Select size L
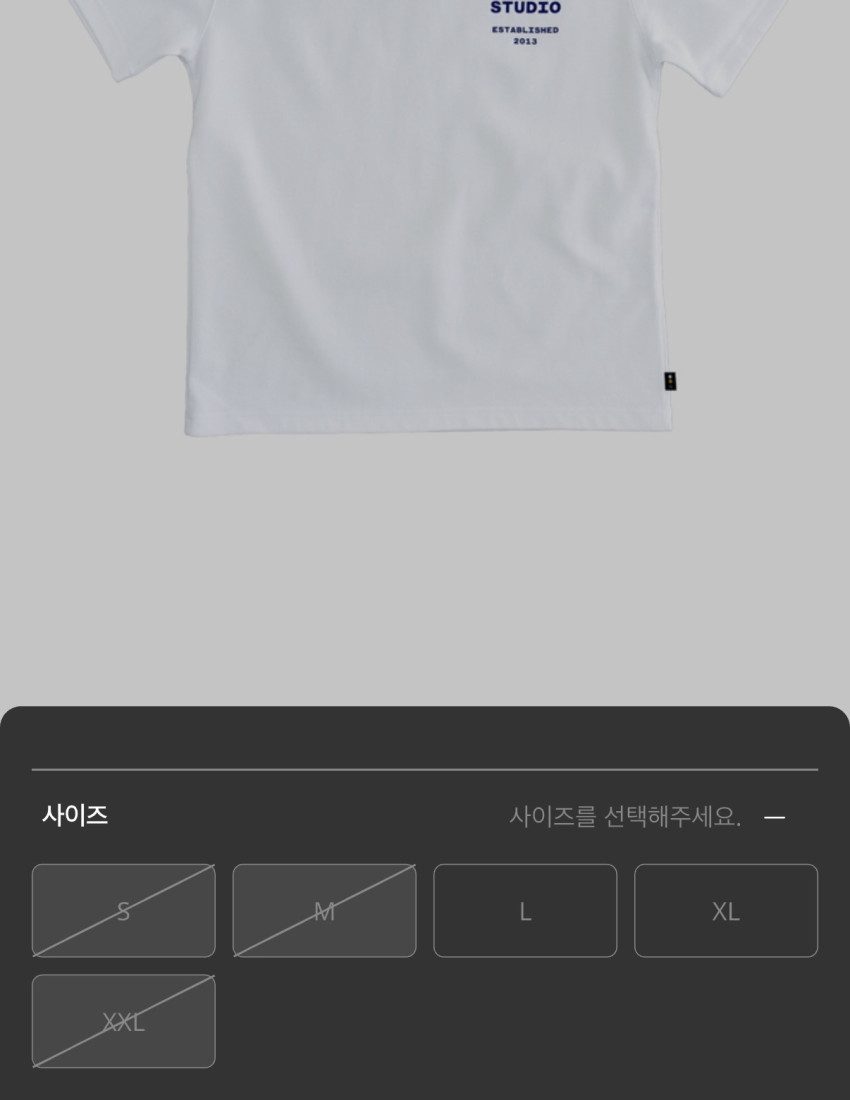Viewport: 850px width, 1100px height. 525,911
